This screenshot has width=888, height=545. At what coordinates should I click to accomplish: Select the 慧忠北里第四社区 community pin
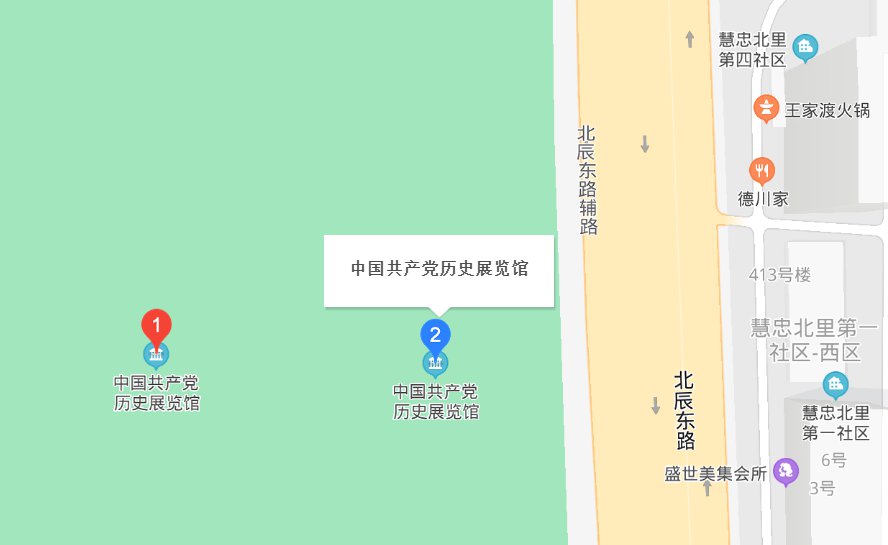tap(804, 47)
